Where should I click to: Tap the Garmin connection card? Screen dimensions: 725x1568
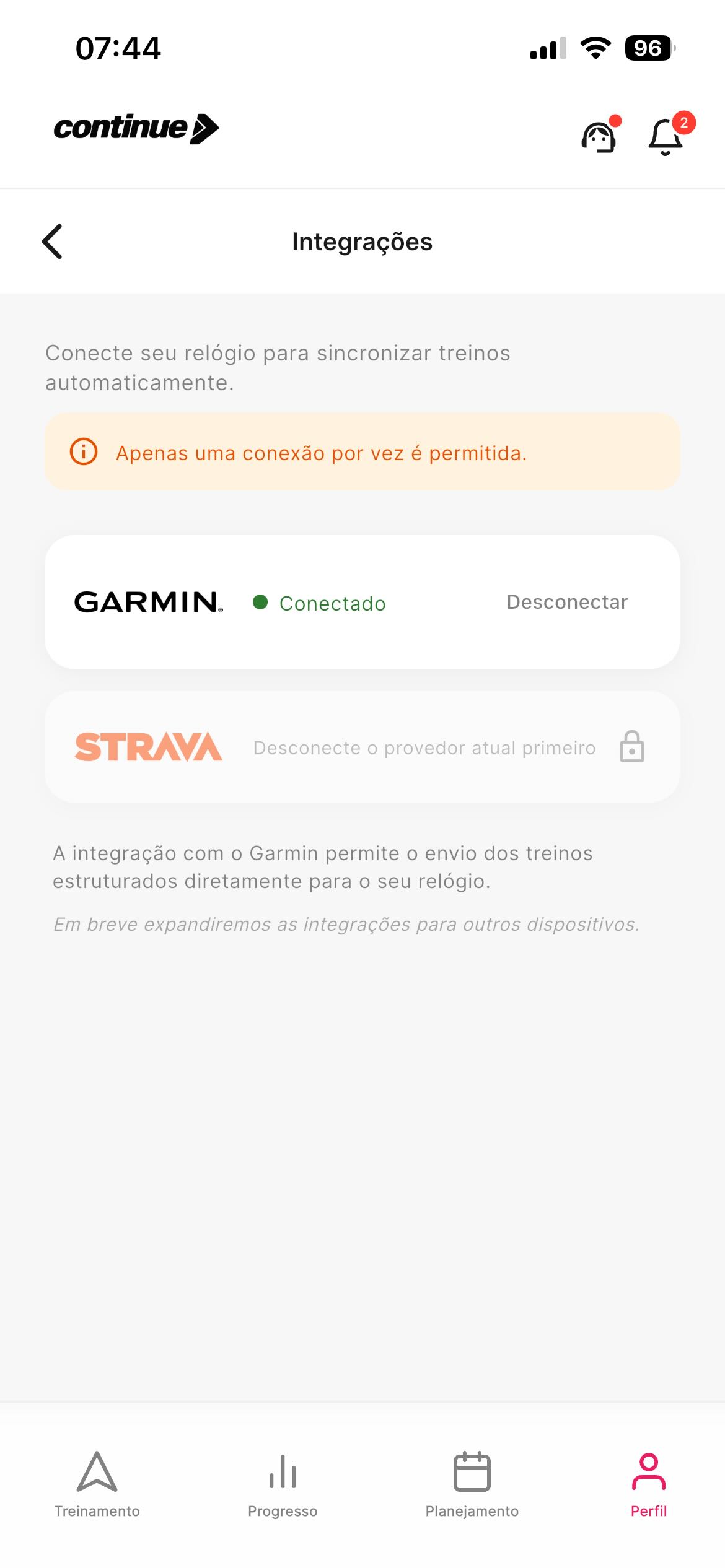click(362, 601)
